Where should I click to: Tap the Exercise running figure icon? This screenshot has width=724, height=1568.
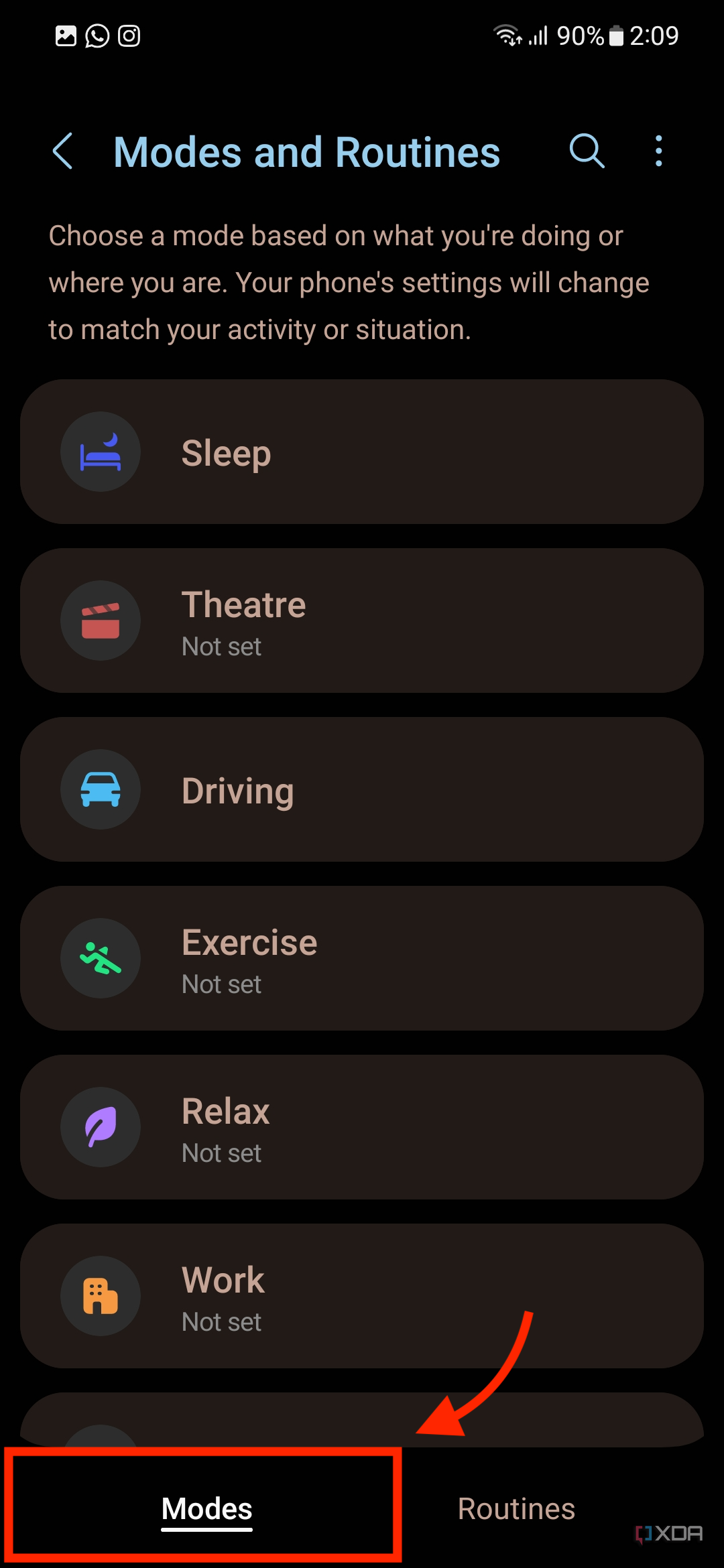point(100,958)
